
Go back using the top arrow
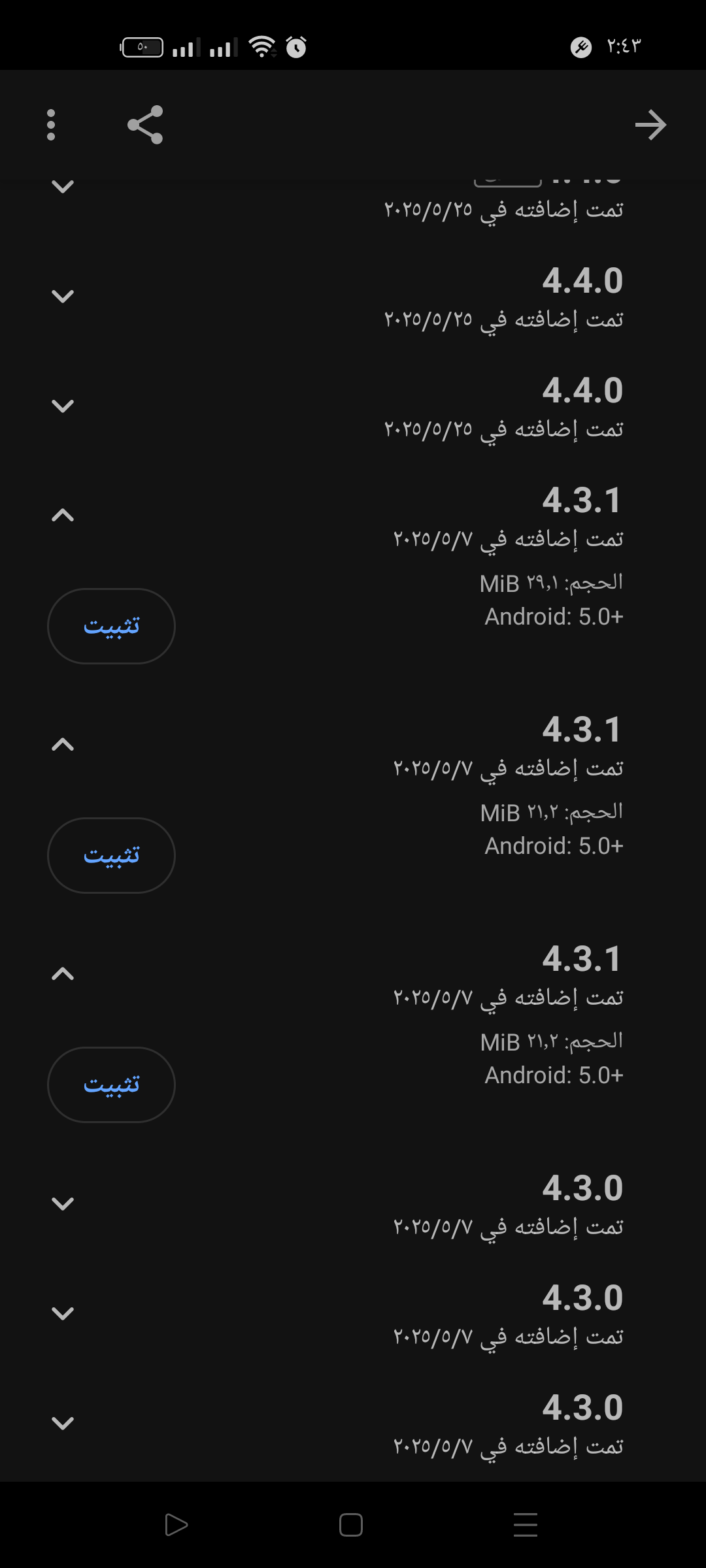[x=650, y=125]
